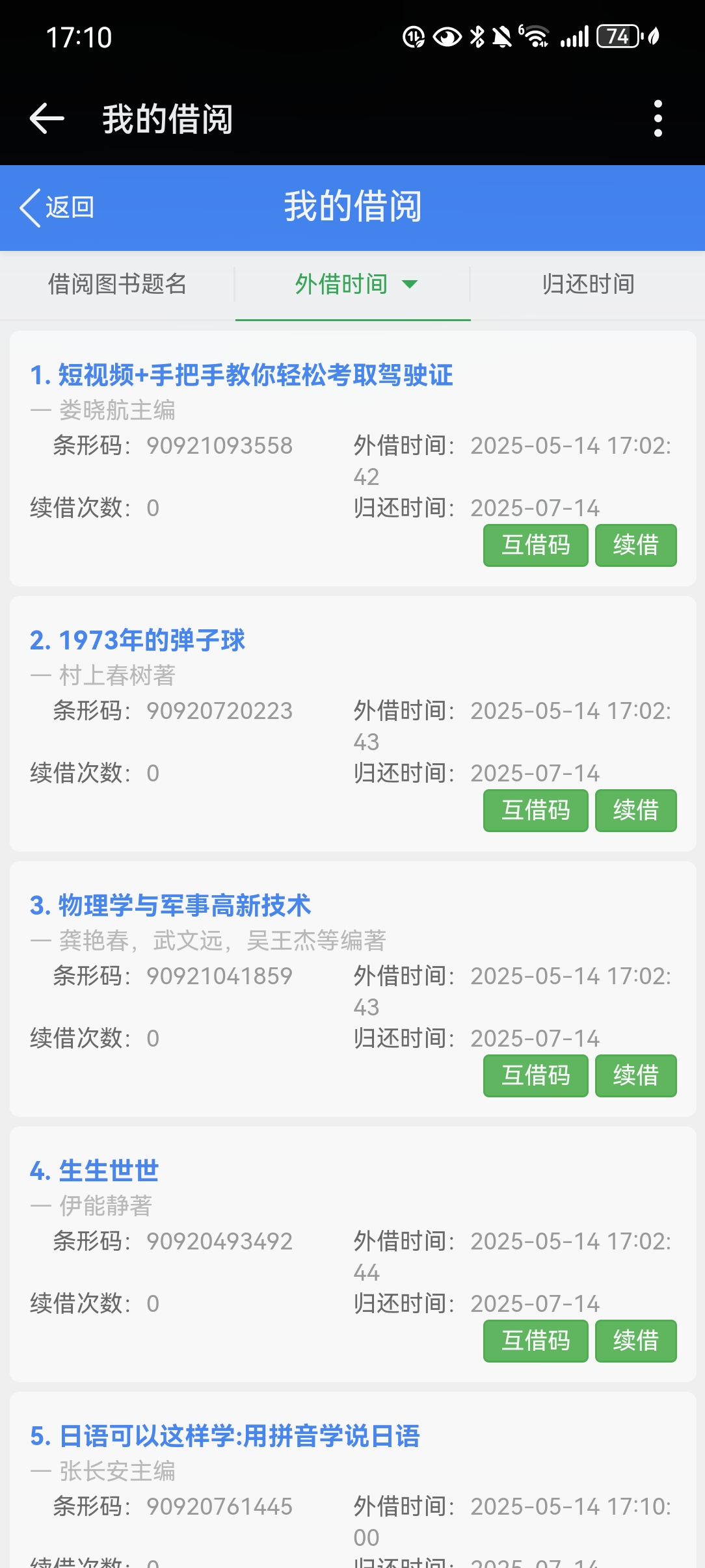Renew 1973年的弹子球 with 续借

[635, 811]
